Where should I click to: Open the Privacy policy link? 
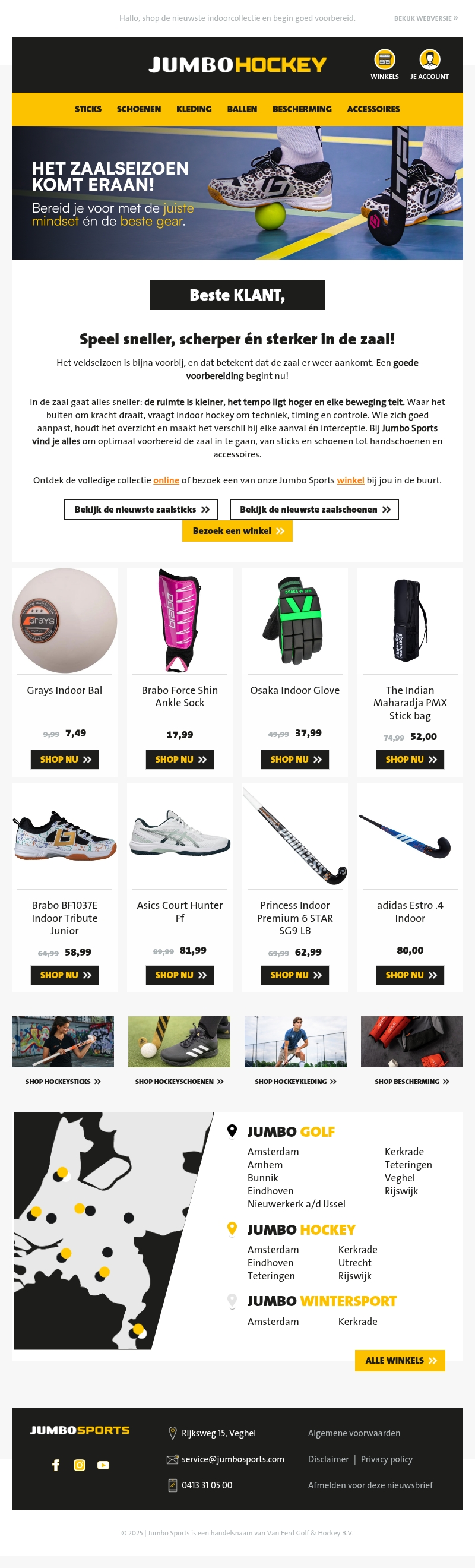(x=387, y=1459)
